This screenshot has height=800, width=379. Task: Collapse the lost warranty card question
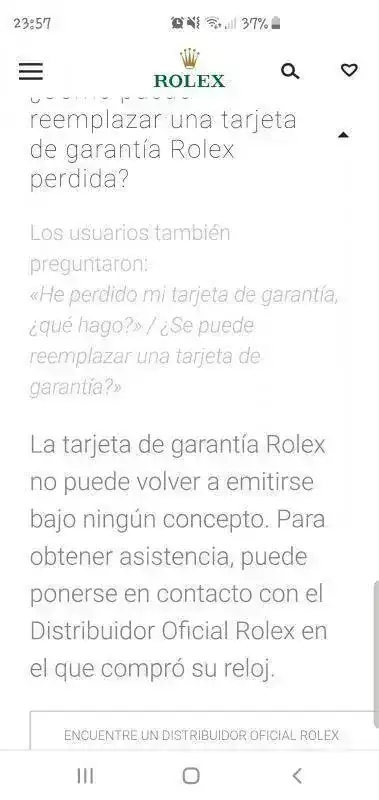pyautogui.click(x=343, y=135)
